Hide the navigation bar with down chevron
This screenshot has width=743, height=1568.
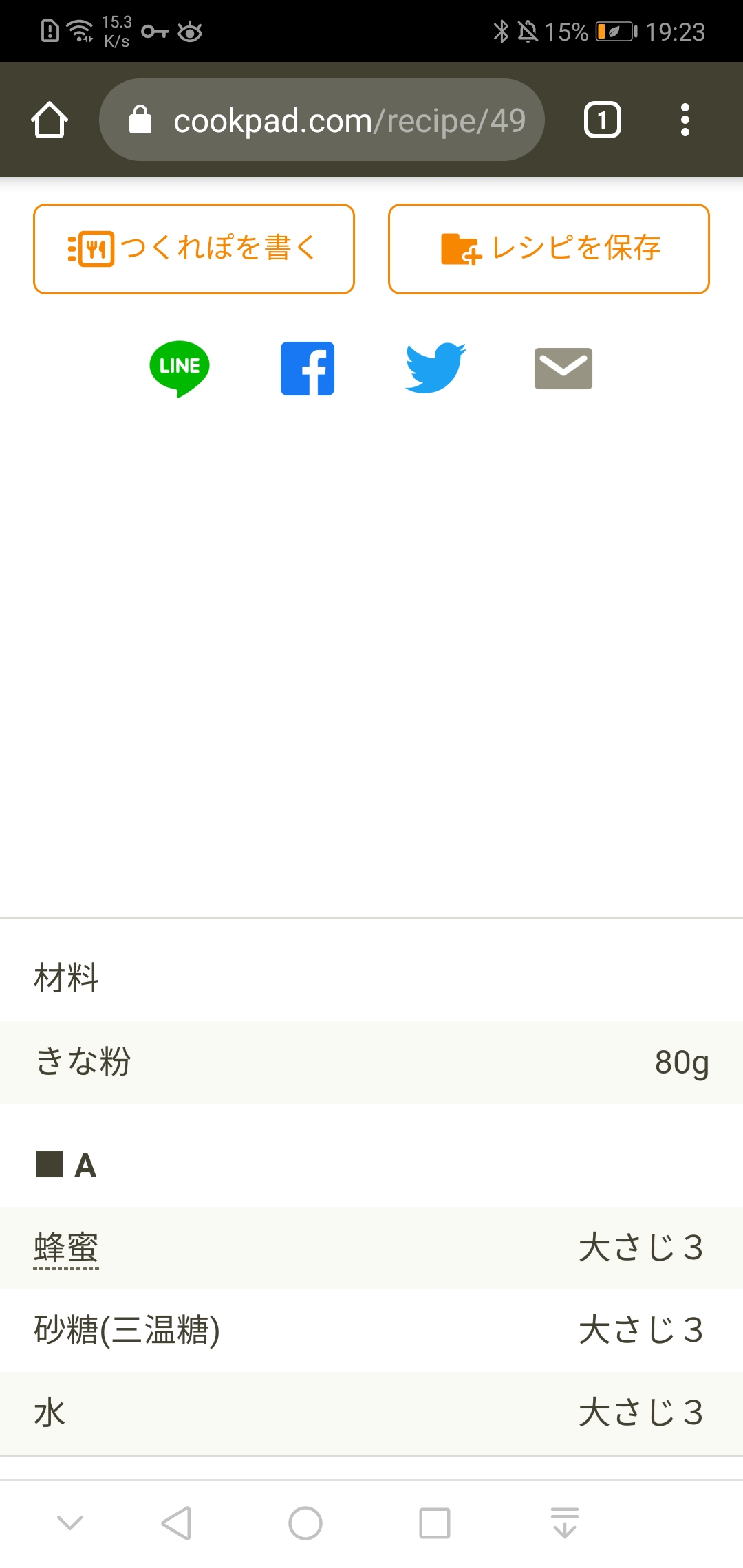coord(70,1523)
